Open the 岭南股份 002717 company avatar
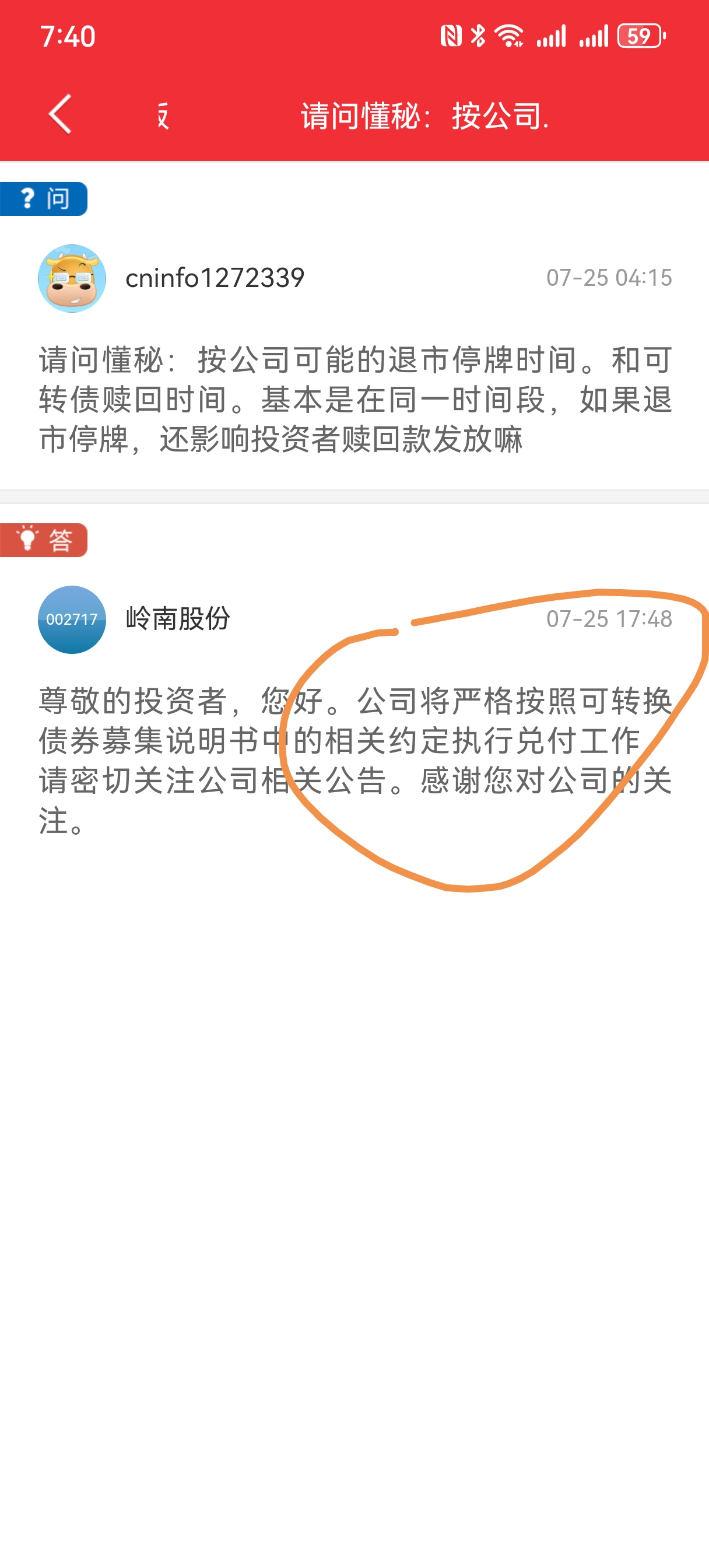 72,619
